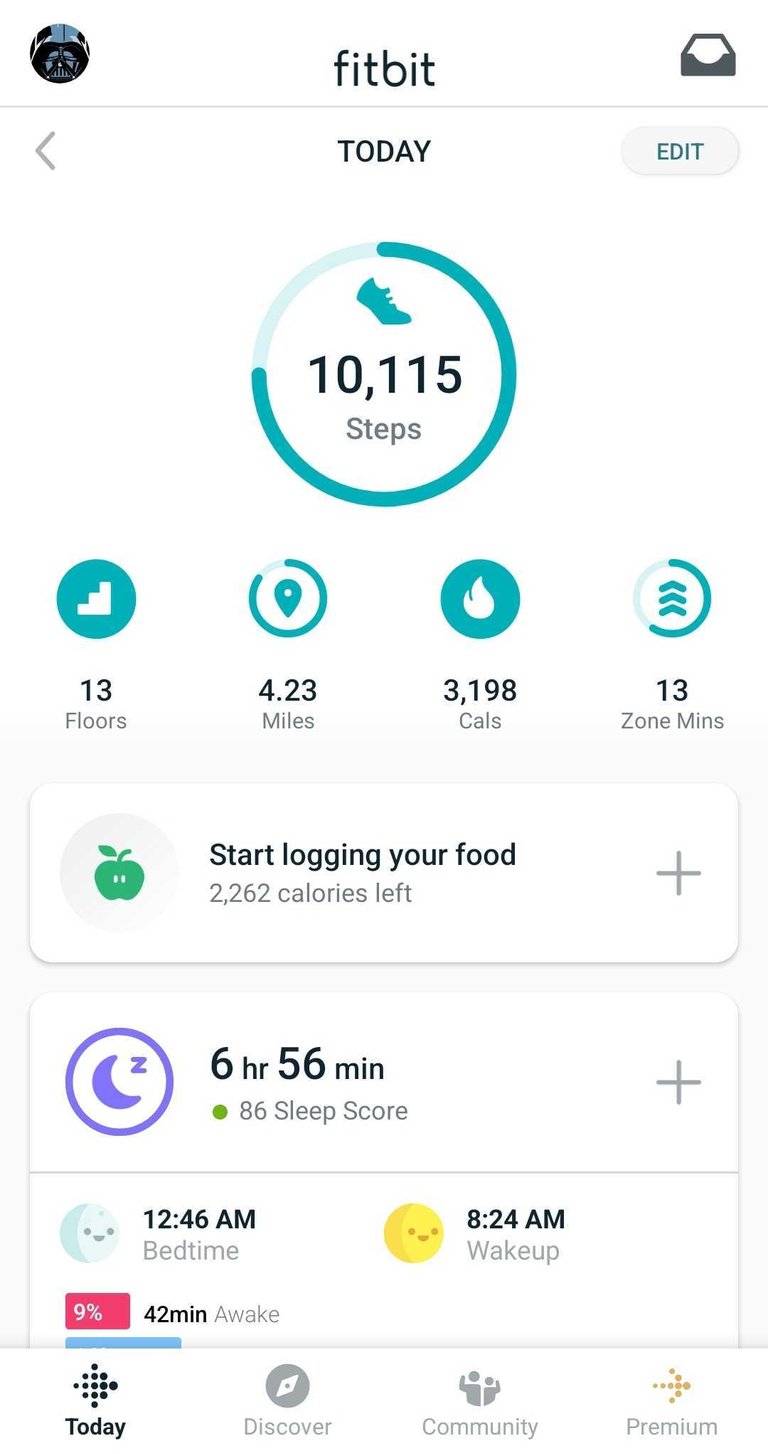The width and height of the screenshot is (768, 1454).
Task: Open the profile avatar
Action: (60, 54)
